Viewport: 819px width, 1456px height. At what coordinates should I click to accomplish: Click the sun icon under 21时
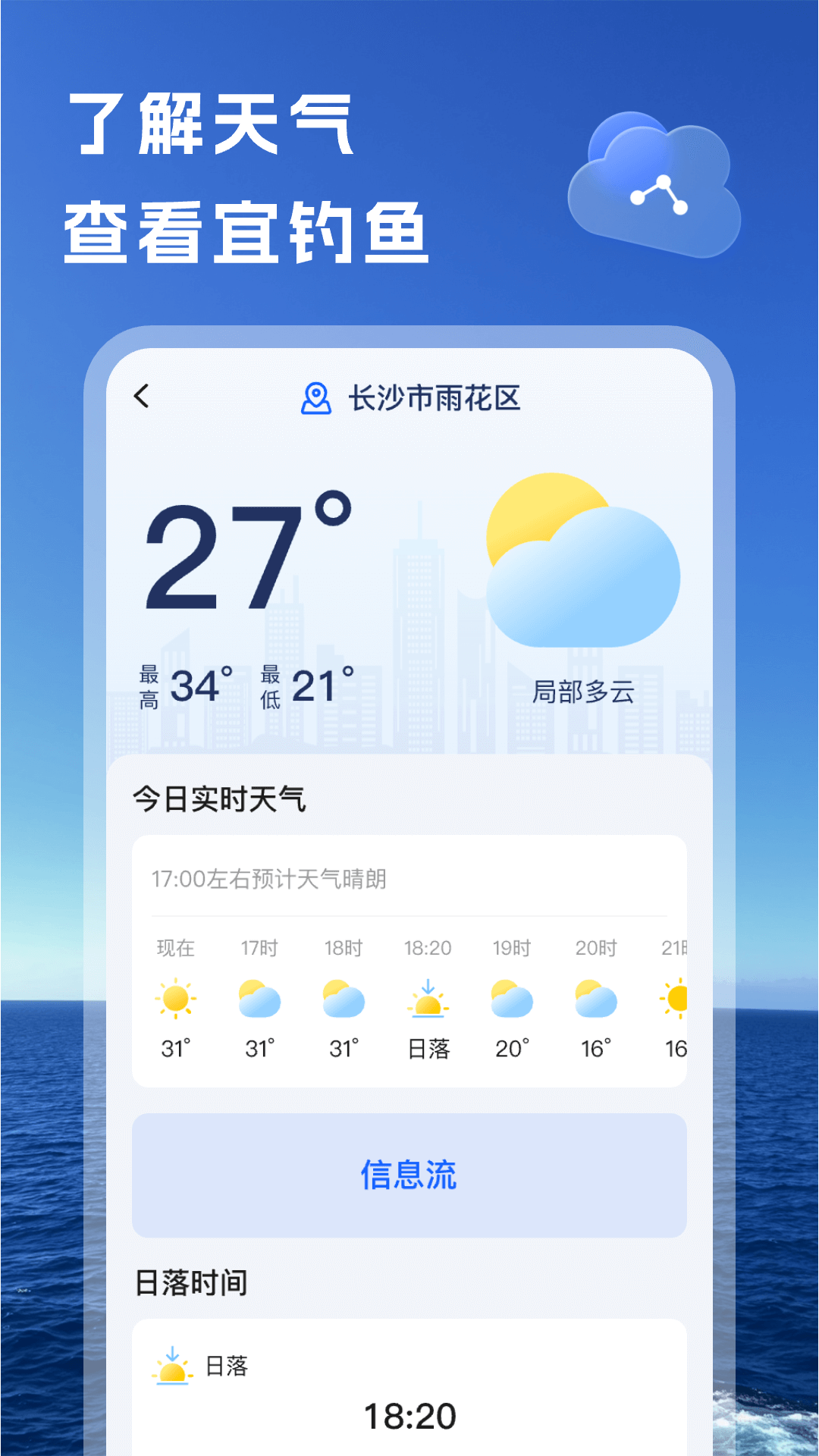[x=674, y=1001]
